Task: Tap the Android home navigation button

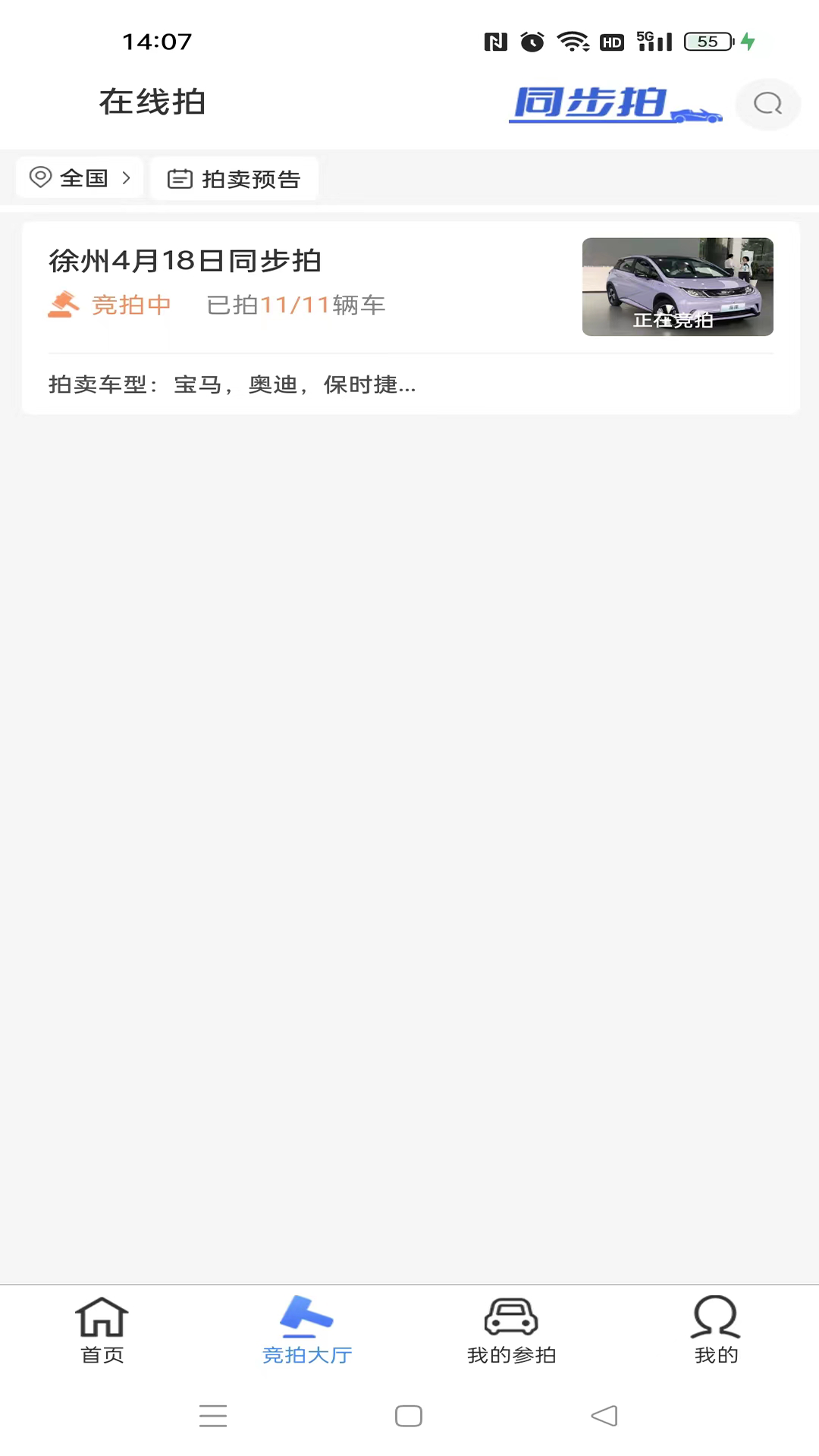Action: click(409, 1415)
